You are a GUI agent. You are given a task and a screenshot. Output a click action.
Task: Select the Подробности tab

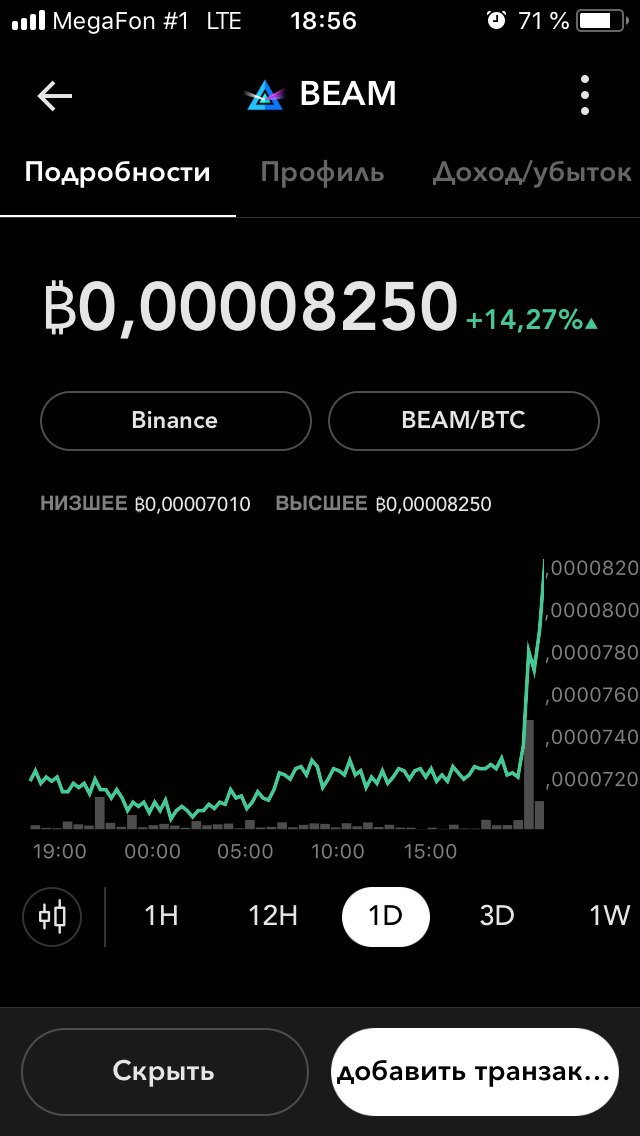(x=118, y=172)
